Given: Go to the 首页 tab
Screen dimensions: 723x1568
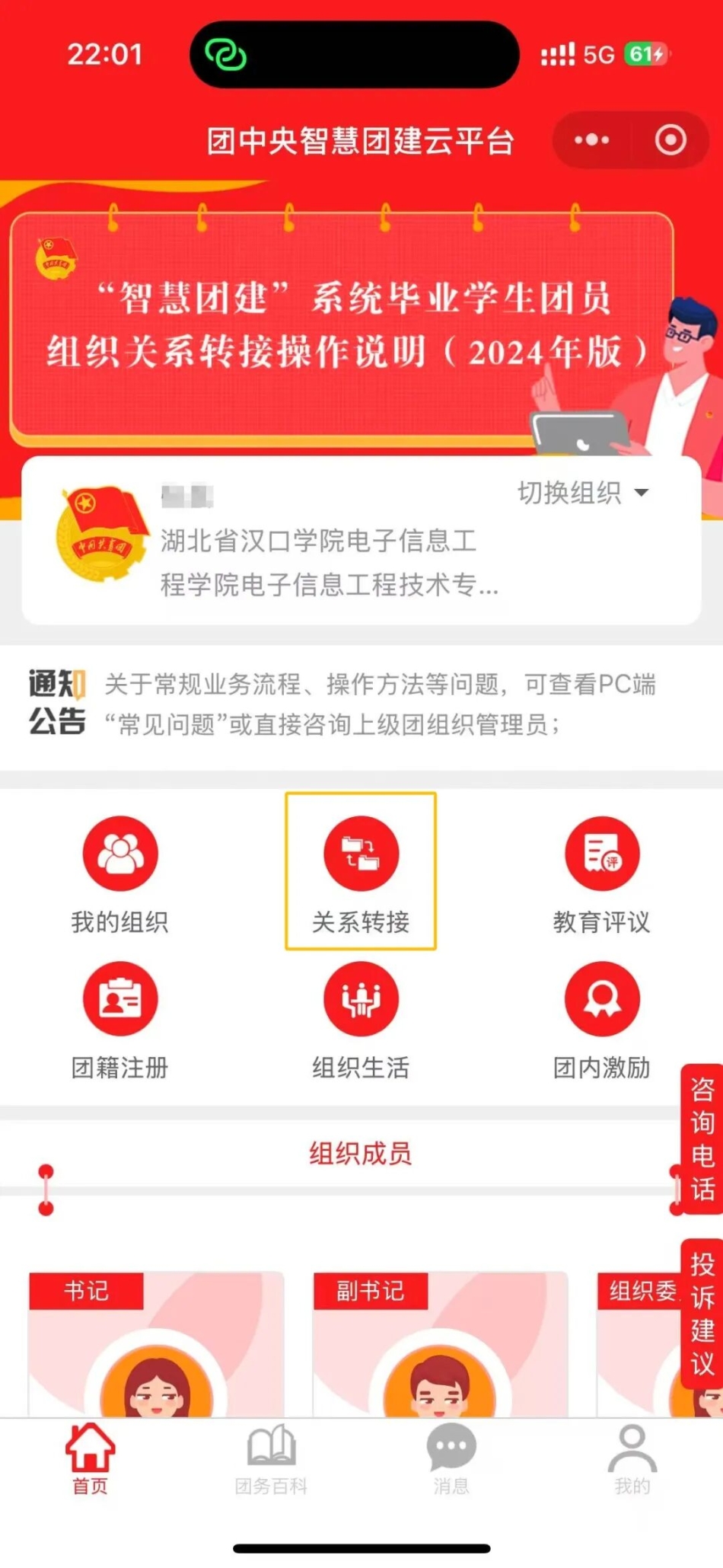Looking at the screenshot, I should click(90, 1458).
